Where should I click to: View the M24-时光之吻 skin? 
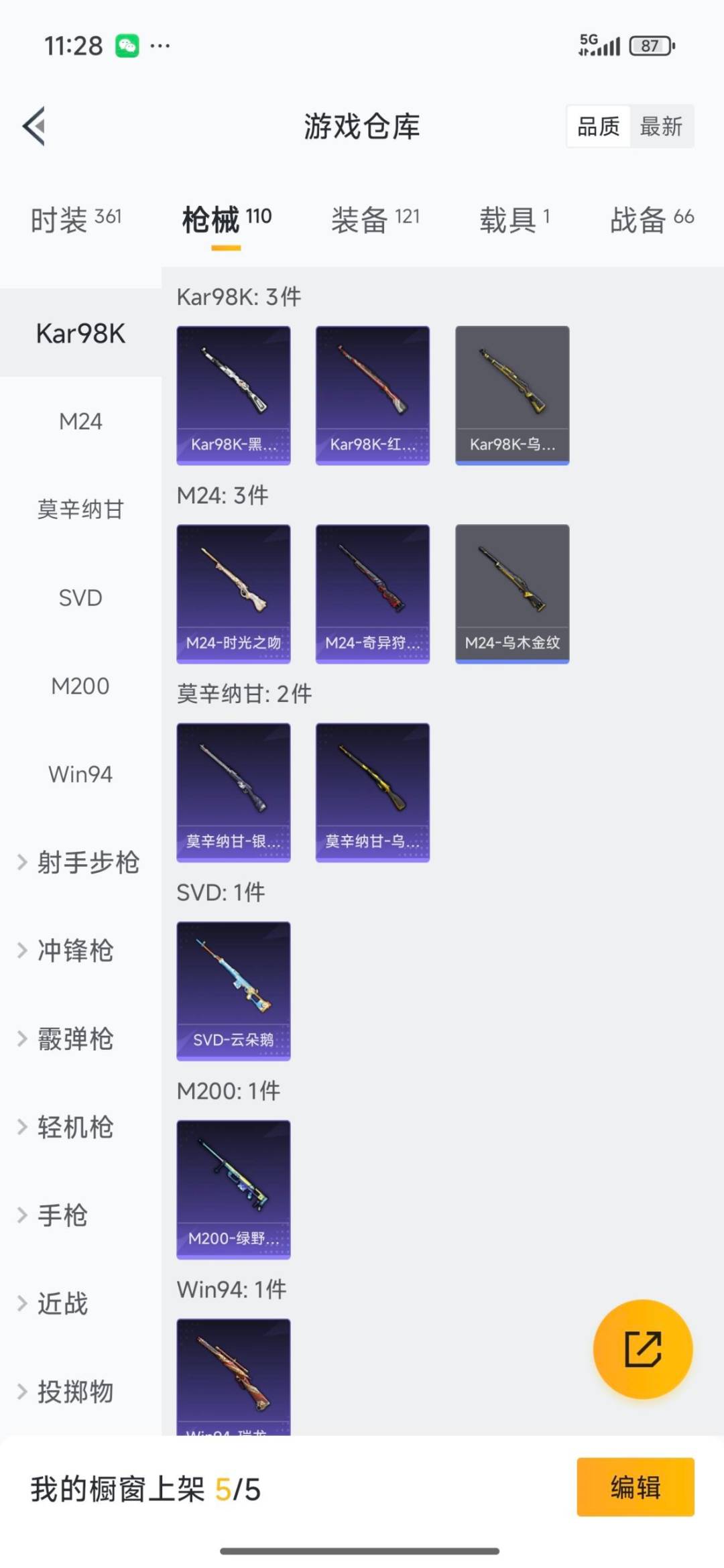pos(233,593)
